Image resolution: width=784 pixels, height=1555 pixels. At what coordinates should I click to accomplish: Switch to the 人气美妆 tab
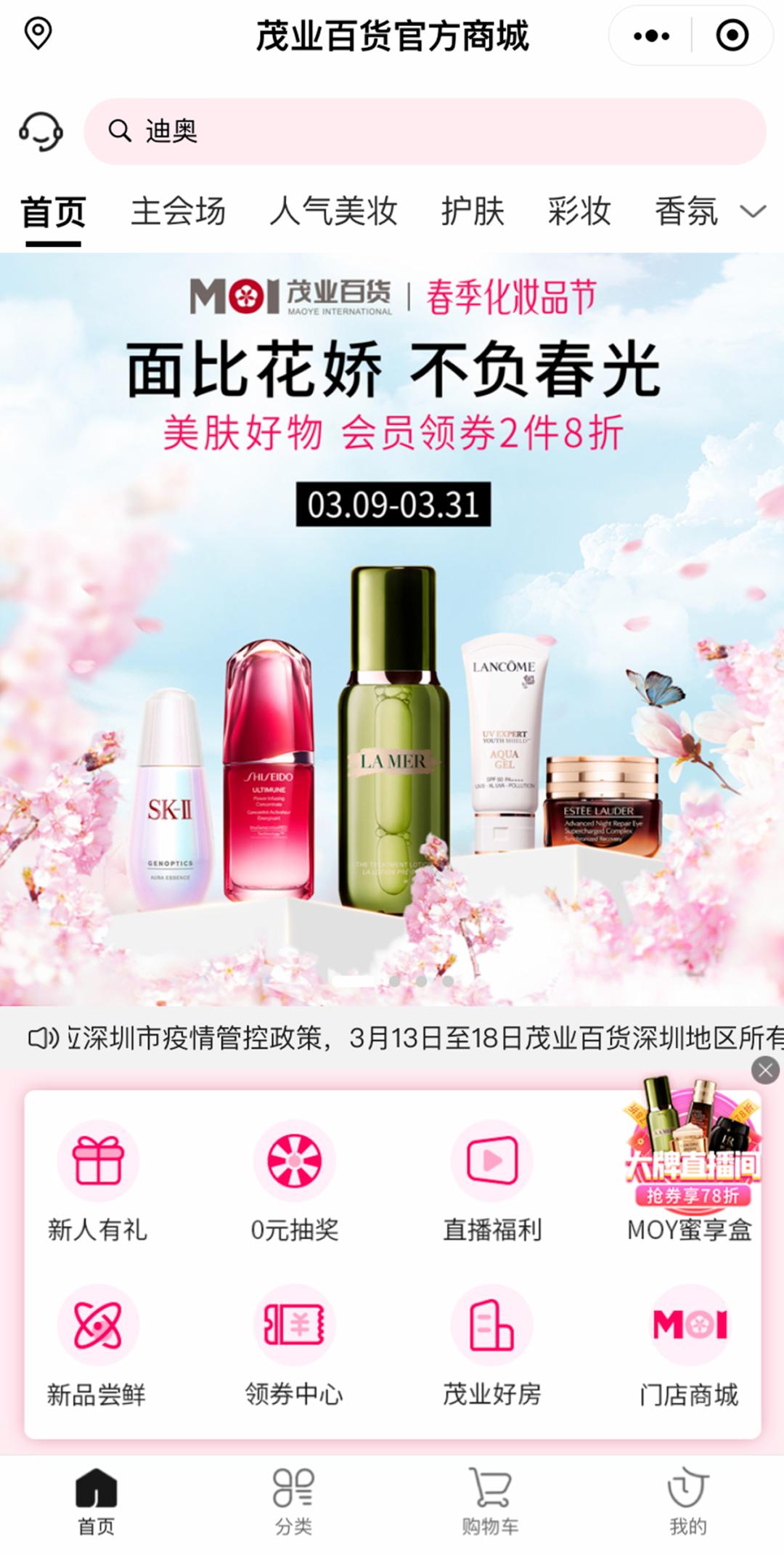pos(333,212)
